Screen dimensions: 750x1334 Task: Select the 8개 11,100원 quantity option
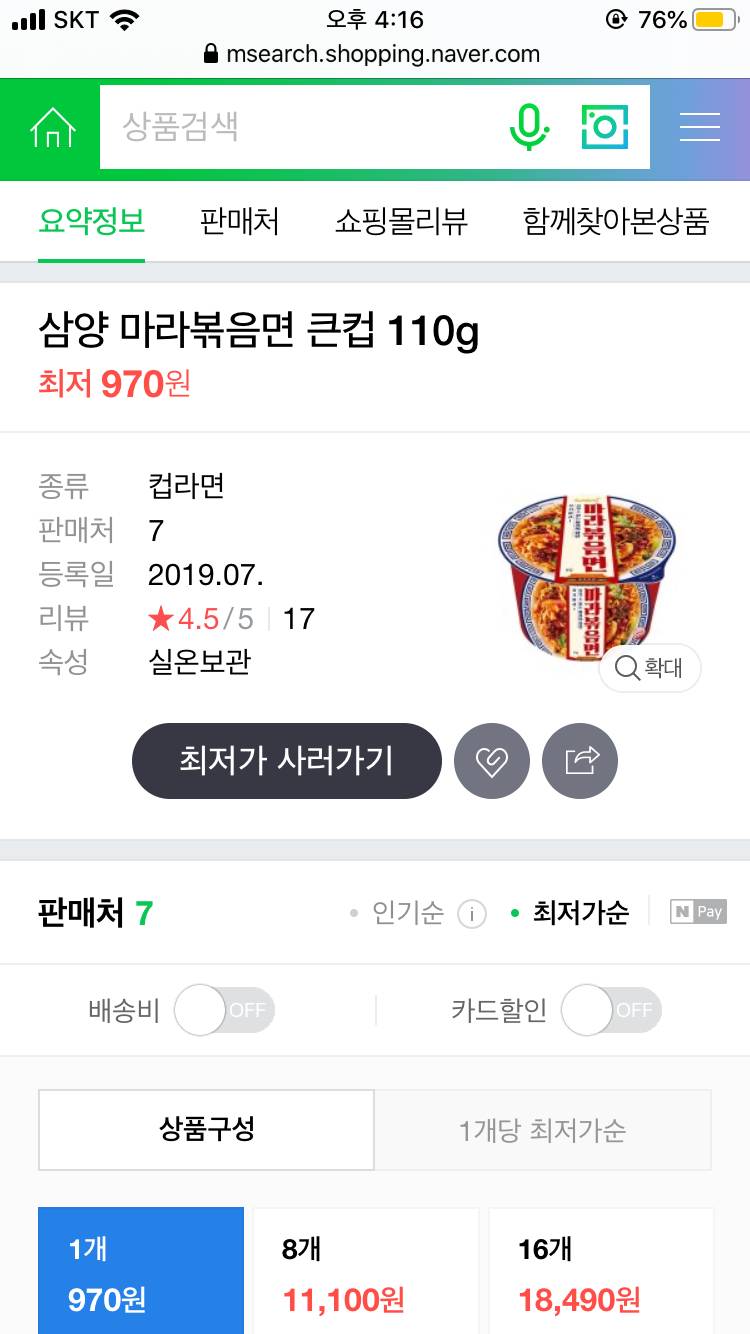(x=365, y=1270)
